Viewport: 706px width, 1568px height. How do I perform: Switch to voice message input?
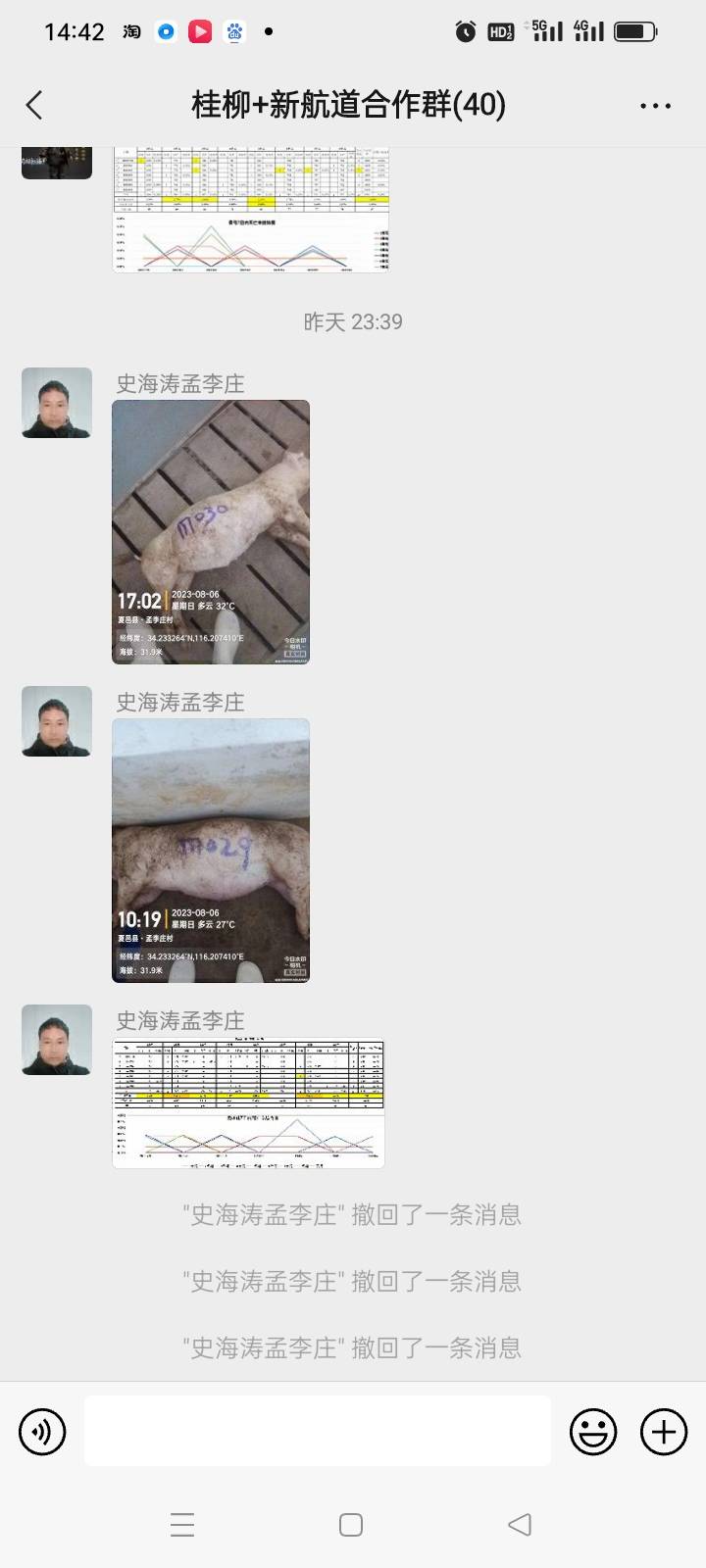(42, 1432)
